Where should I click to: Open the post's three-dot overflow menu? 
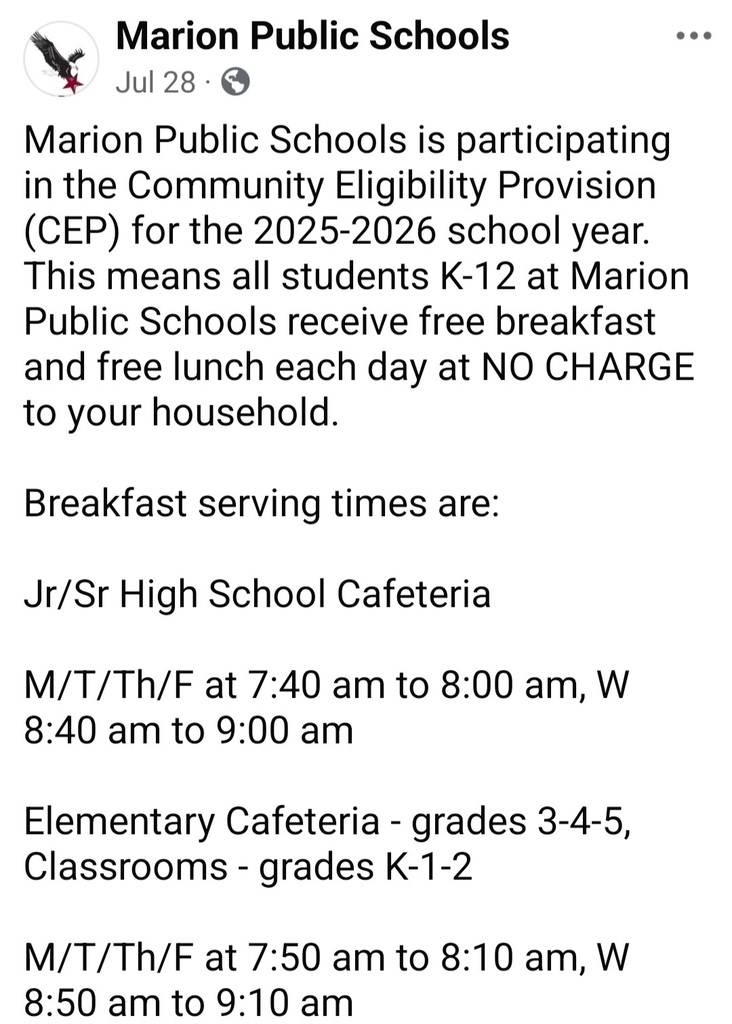coord(693,37)
